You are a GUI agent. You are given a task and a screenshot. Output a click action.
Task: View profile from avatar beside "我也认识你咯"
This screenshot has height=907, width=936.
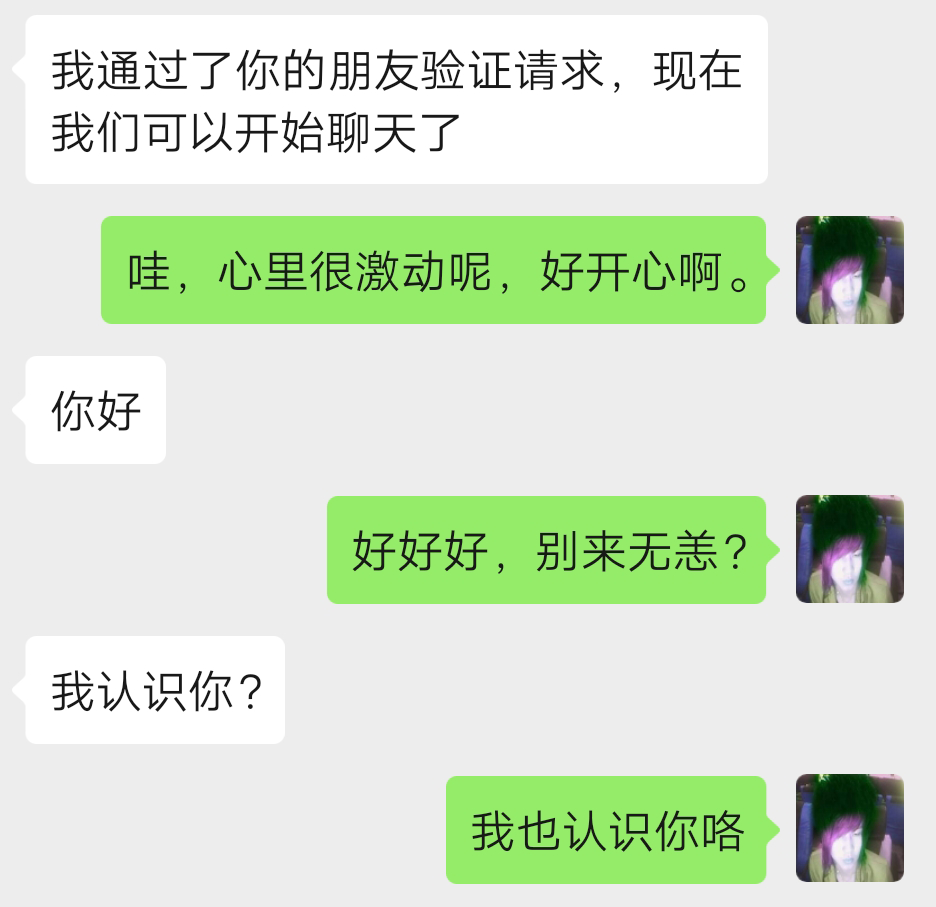pyautogui.click(x=849, y=828)
